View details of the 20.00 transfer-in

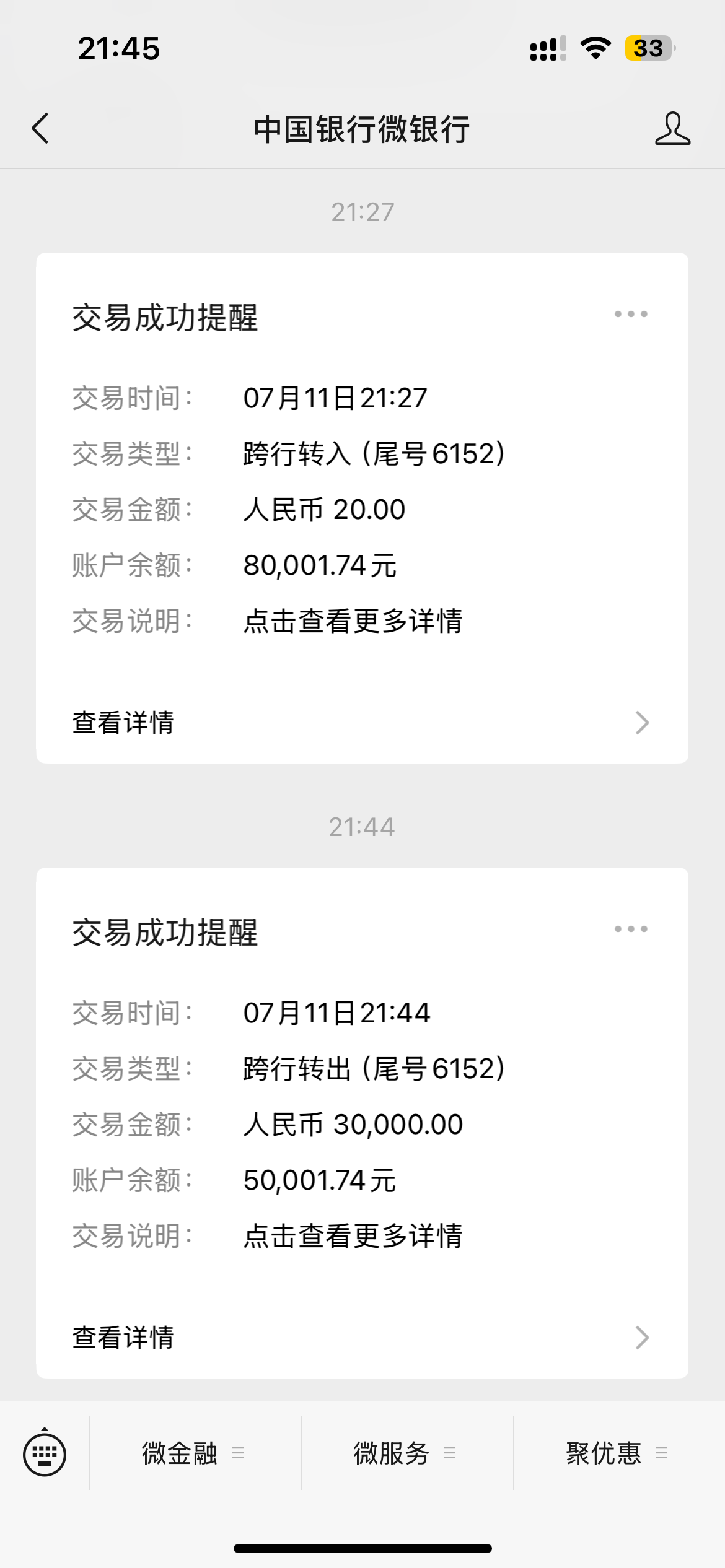[362, 723]
